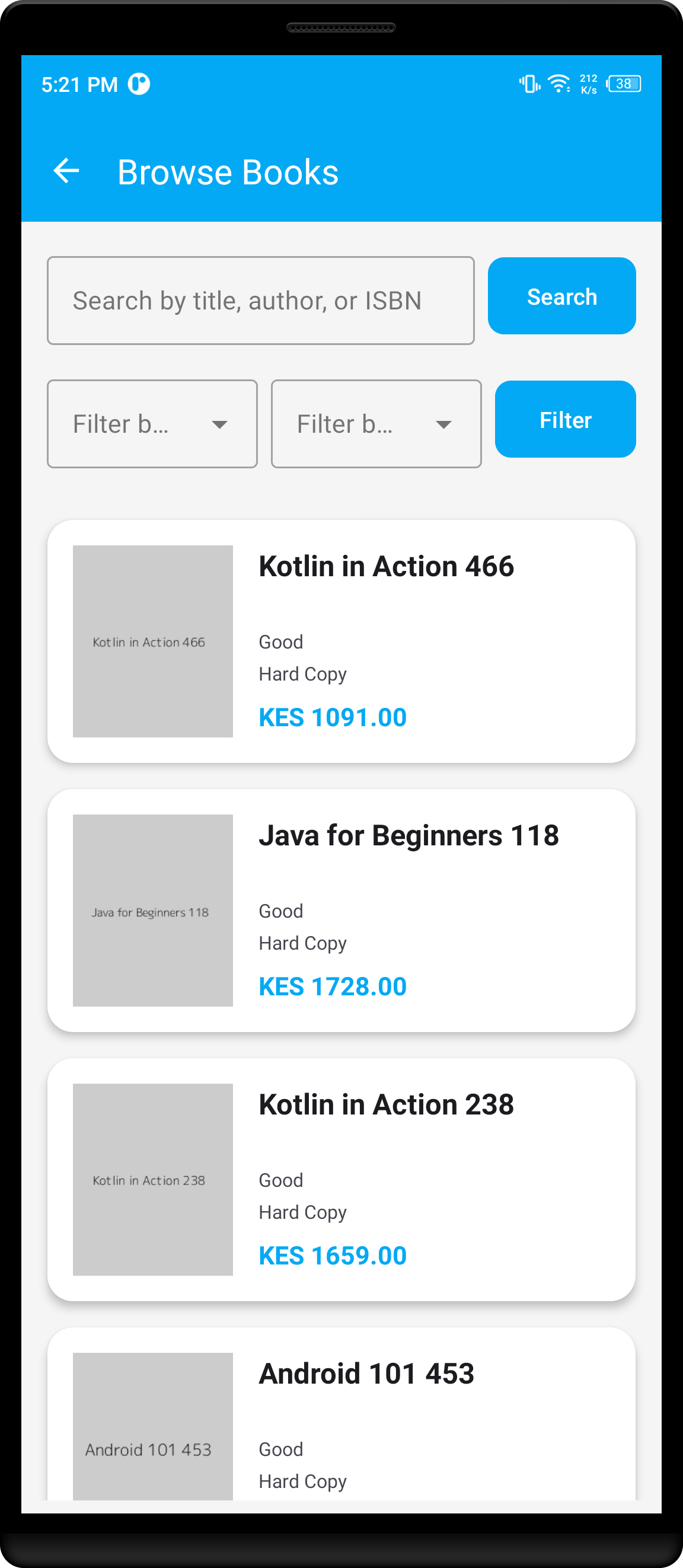Open the first Filter by dropdown

tap(152, 423)
